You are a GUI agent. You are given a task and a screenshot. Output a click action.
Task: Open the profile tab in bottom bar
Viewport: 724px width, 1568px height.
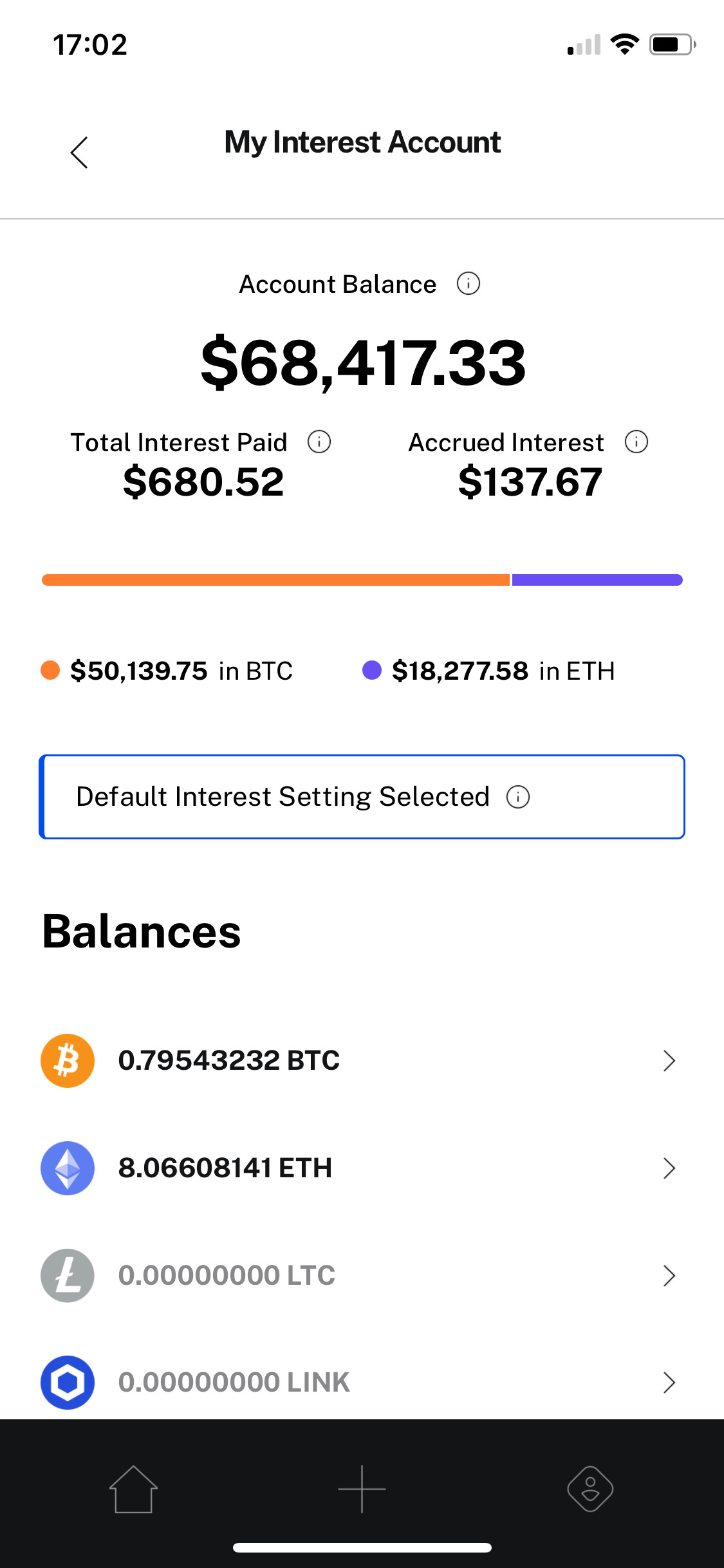click(x=590, y=1489)
